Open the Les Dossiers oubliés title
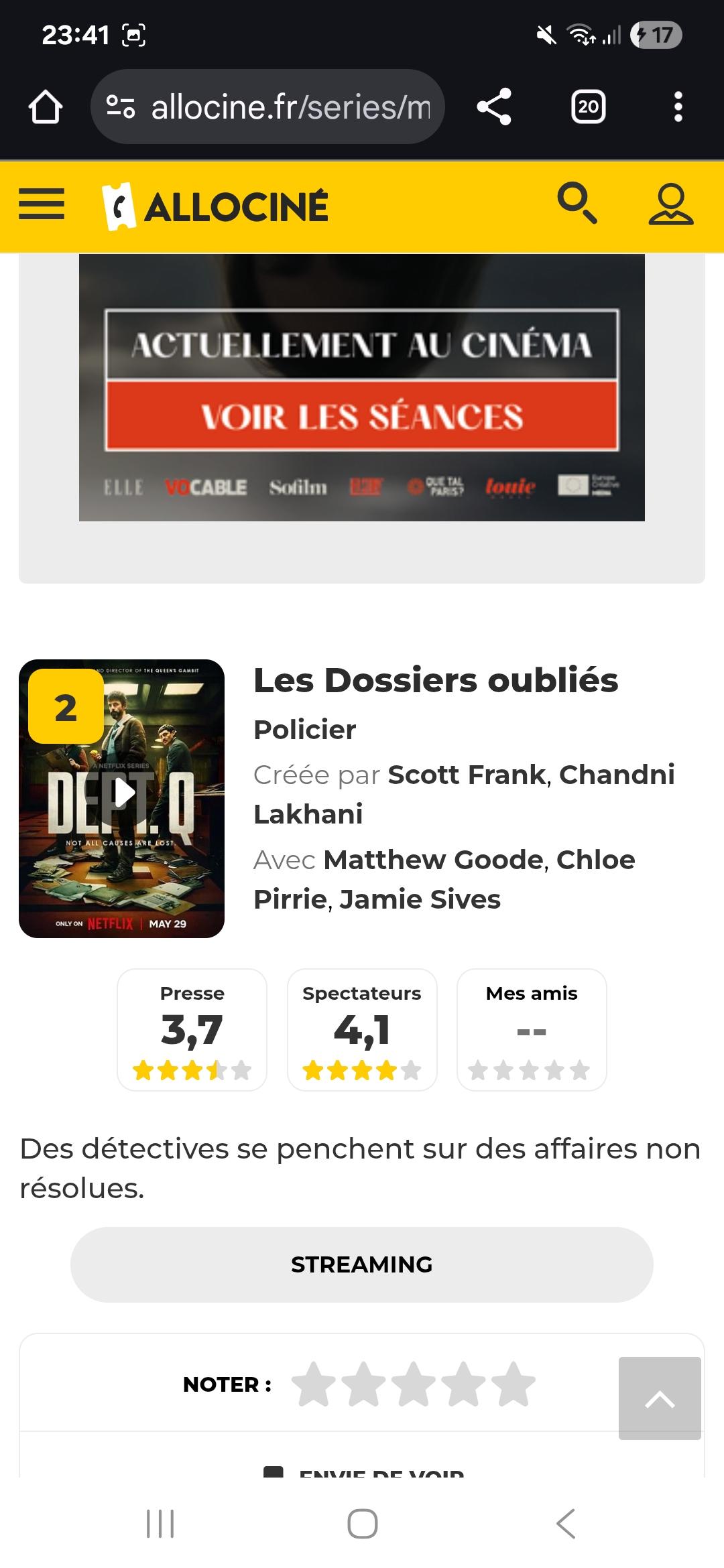Viewport: 724px width, 1568px height. [436, 680]
